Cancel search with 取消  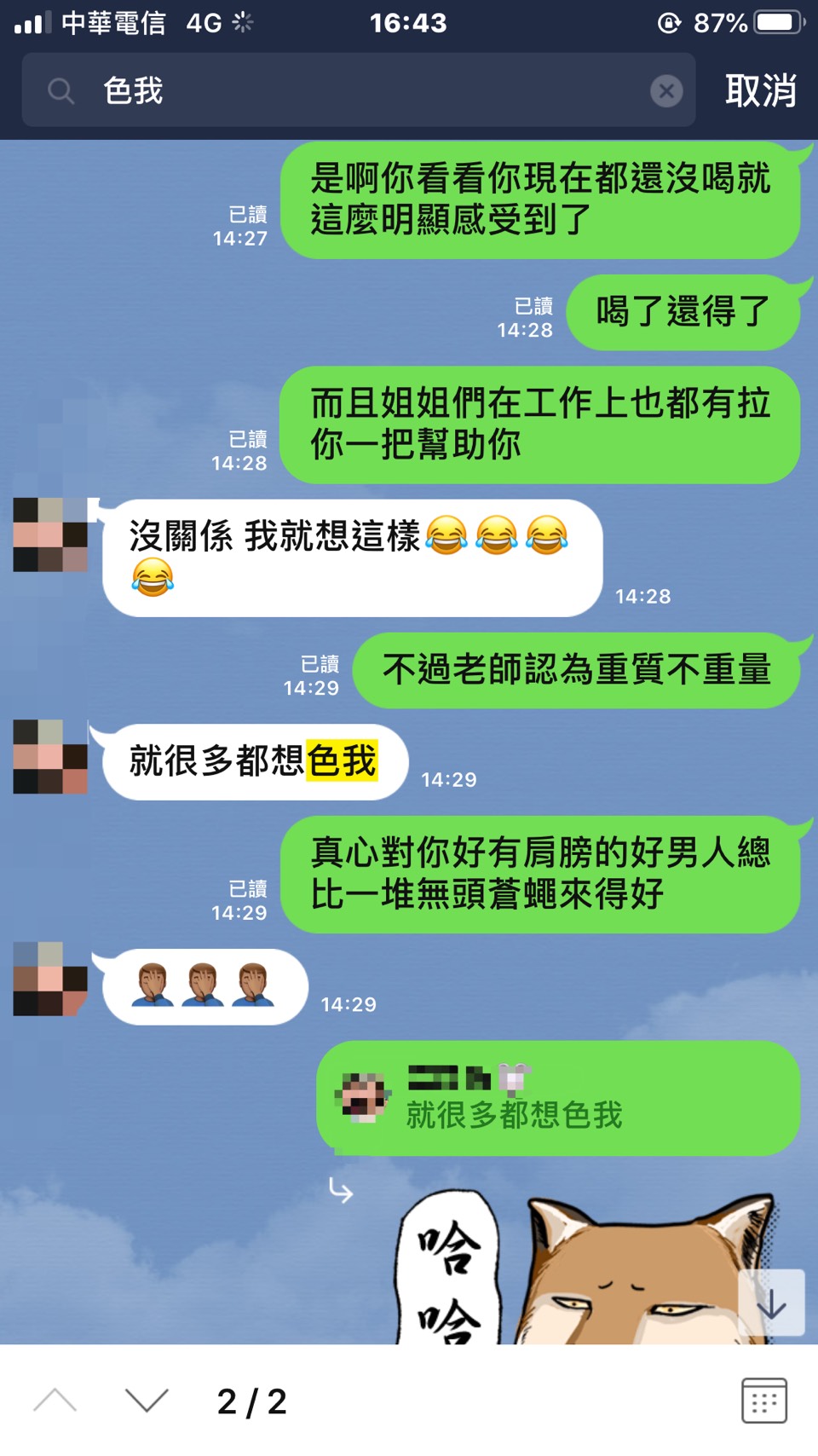[760, 90]
